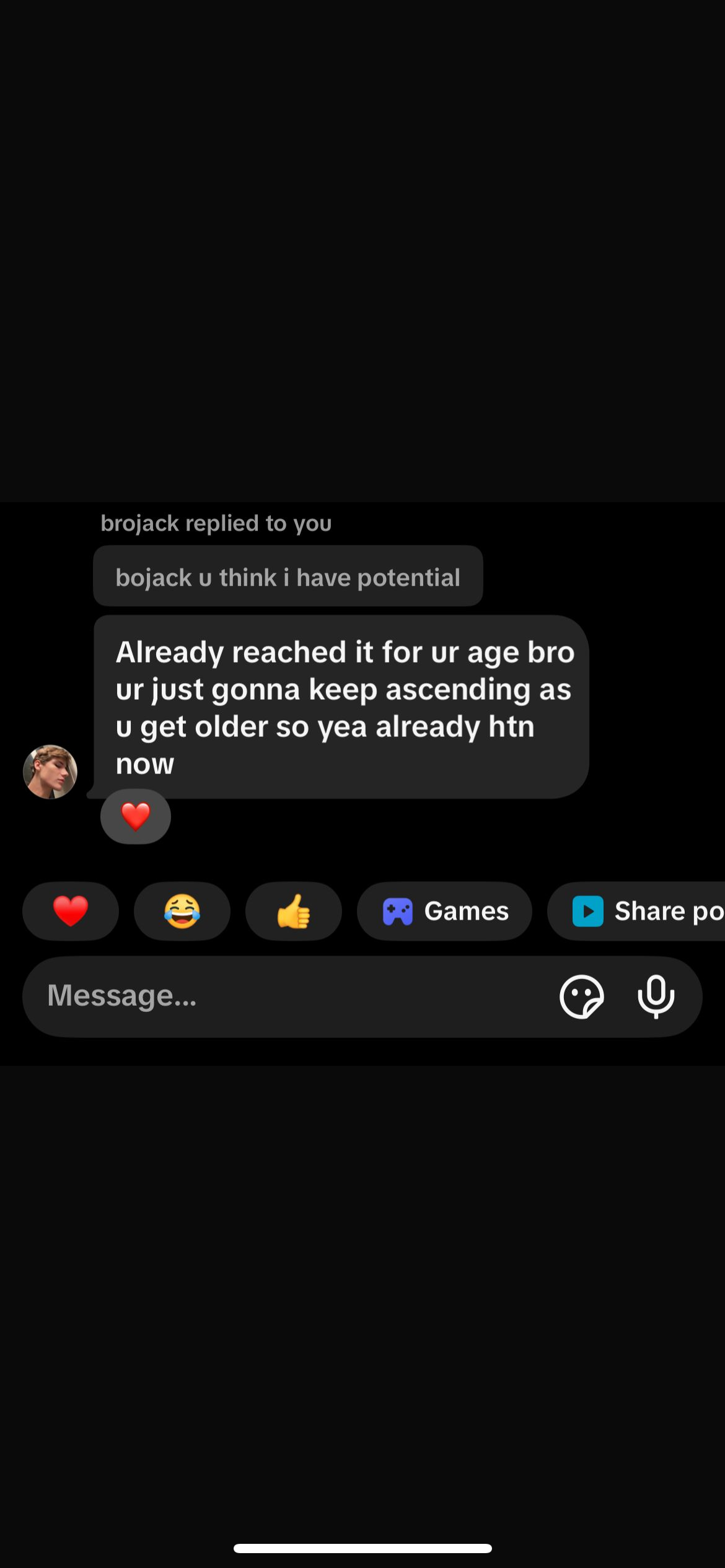The width and height of the screenshot is (725, 1568).
Task: Send a red heart quick reaction
Action: click(x=71, y=911)
